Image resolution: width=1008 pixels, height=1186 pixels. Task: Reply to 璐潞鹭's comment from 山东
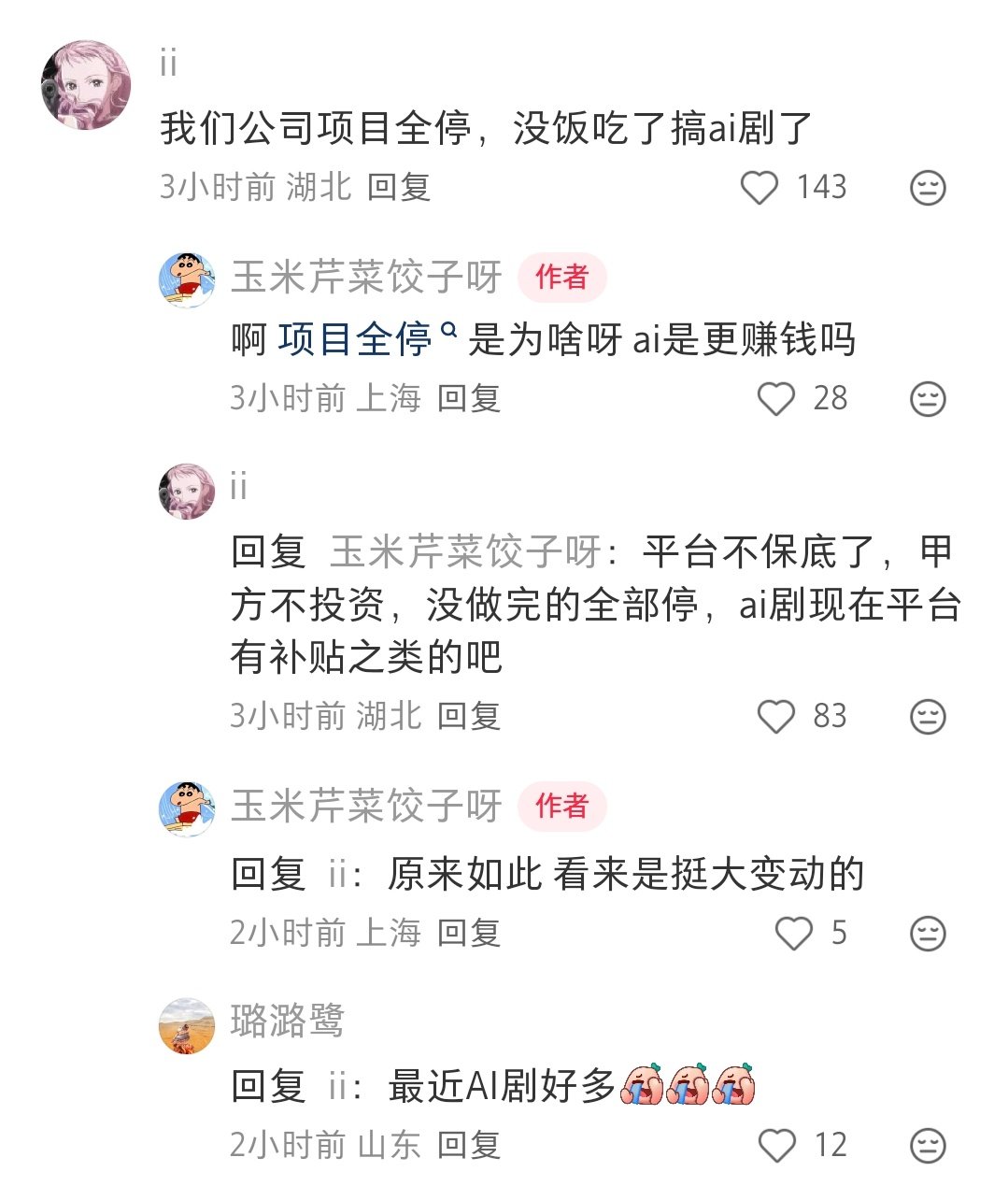(469, 1145)
